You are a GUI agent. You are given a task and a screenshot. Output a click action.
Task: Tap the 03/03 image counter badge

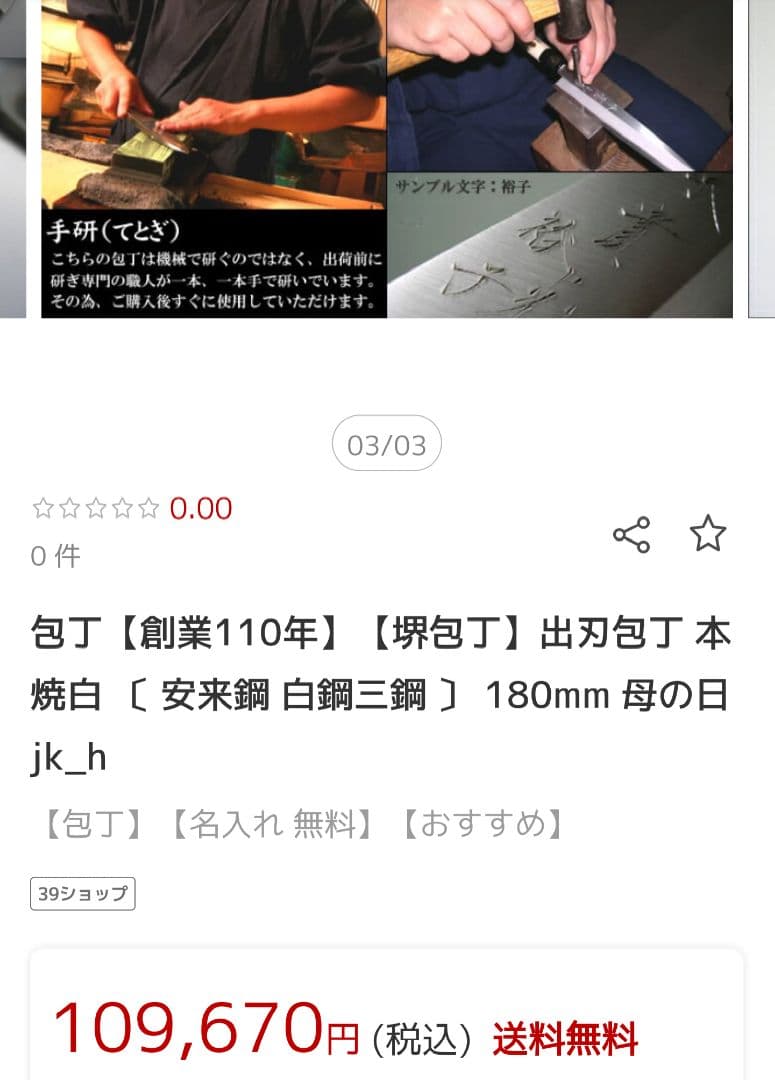pyautogui.click(x=387, y=444)
